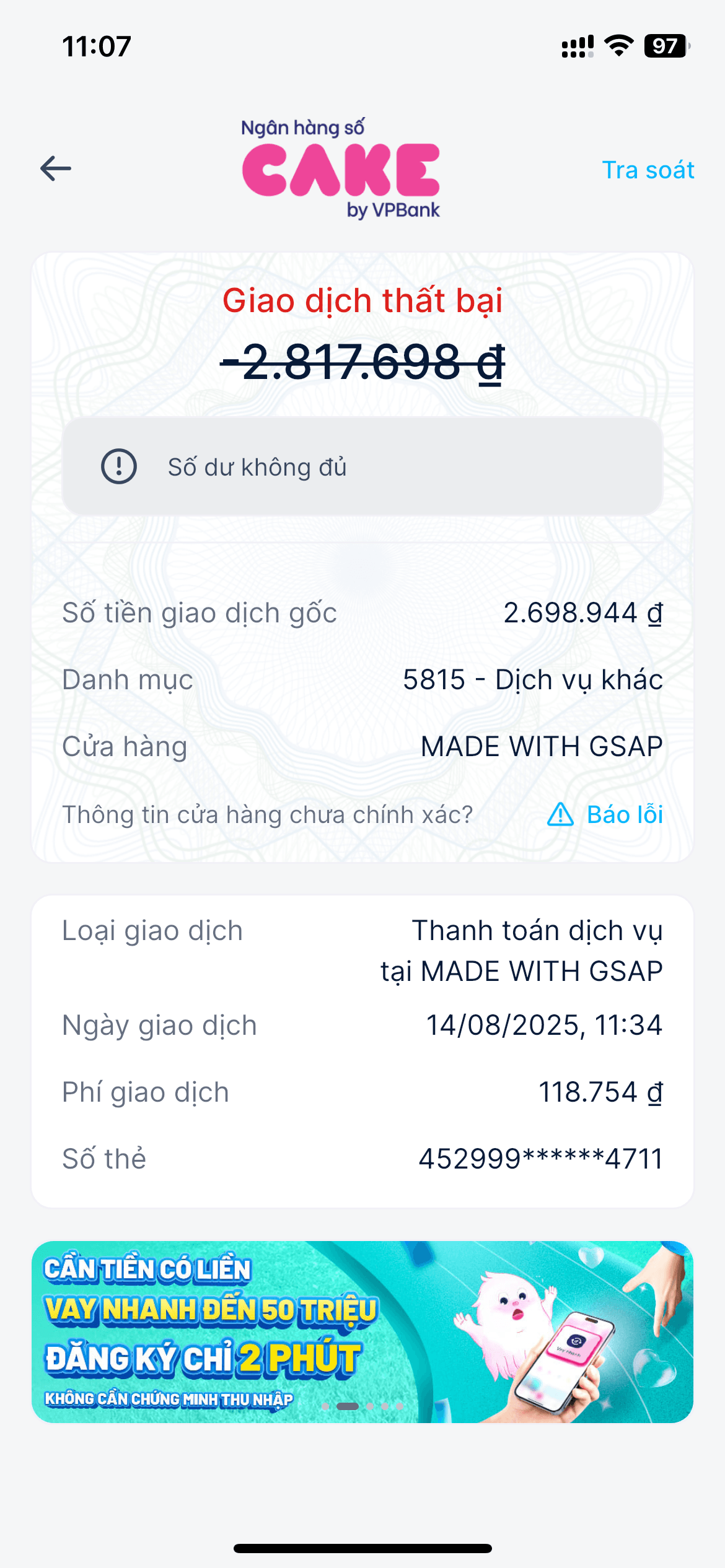Go back using the top arrow
Screen dimensions: 725x1568
(56, 168)
